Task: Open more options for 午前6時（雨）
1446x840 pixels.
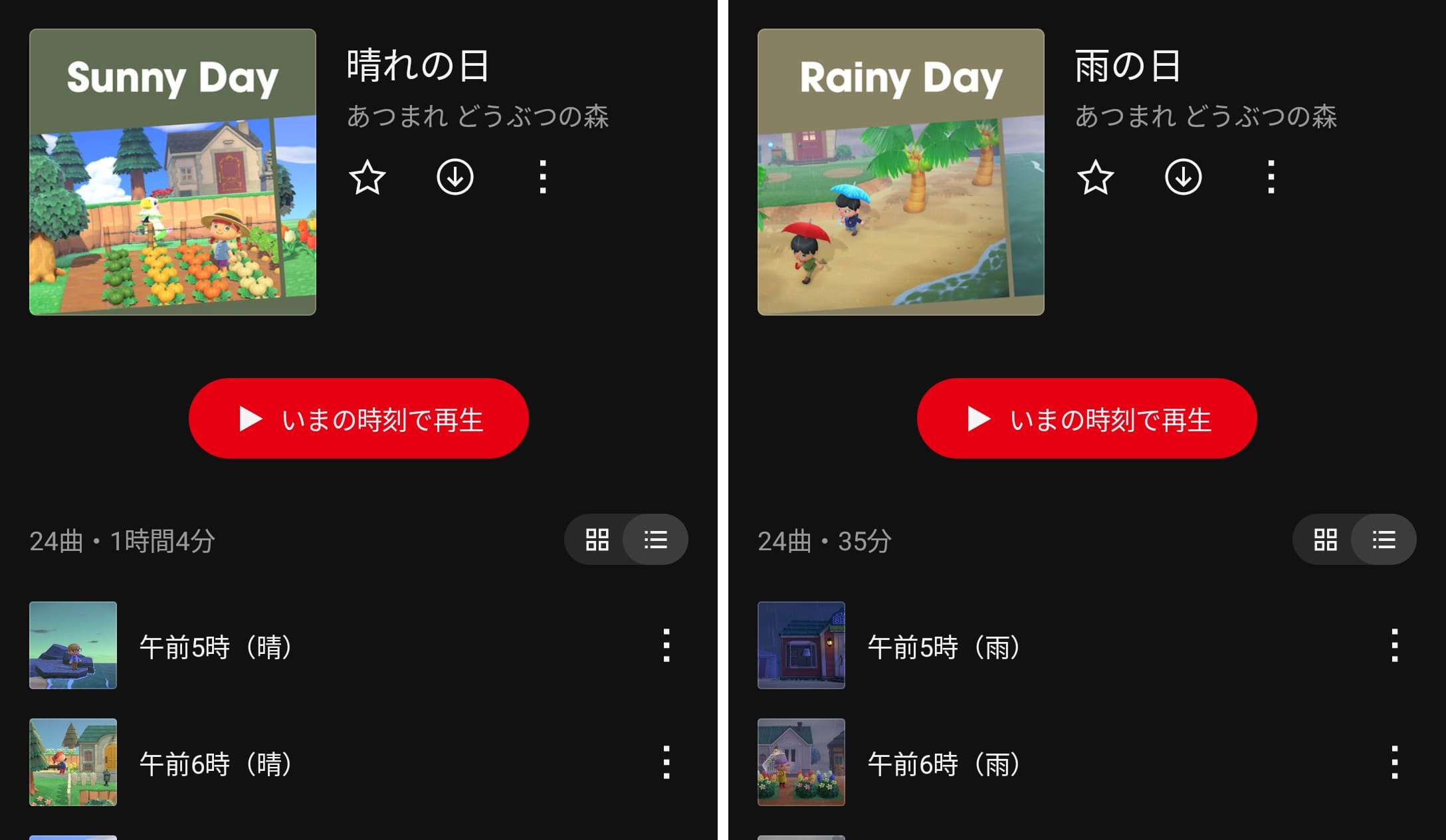Action: coord(1395,762)
